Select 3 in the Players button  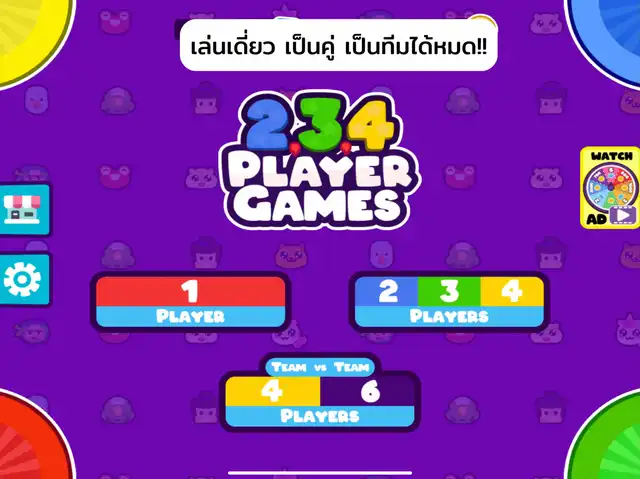pyautogui.click(x=449, y=291)
